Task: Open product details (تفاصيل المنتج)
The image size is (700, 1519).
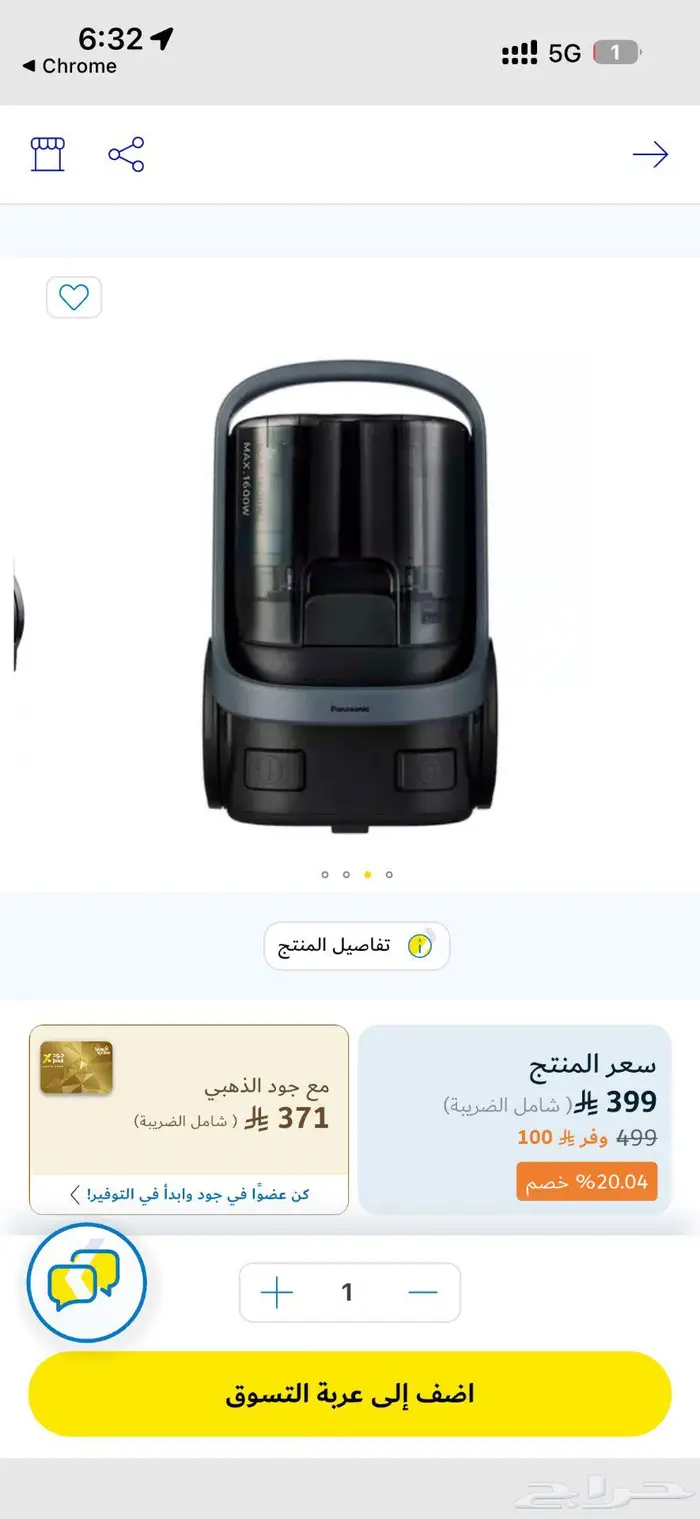Action: (x=357, y=946)
